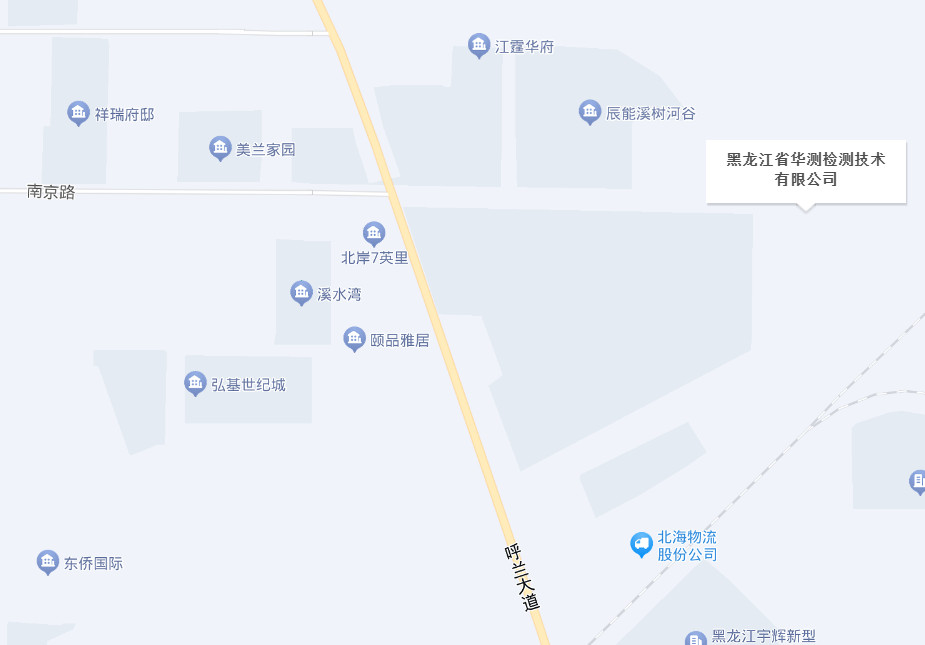Tap the 黑龙江省华测检测技术有限公司 info label
The width and height of the screenshot is (925, 645).
coord(805,170)
